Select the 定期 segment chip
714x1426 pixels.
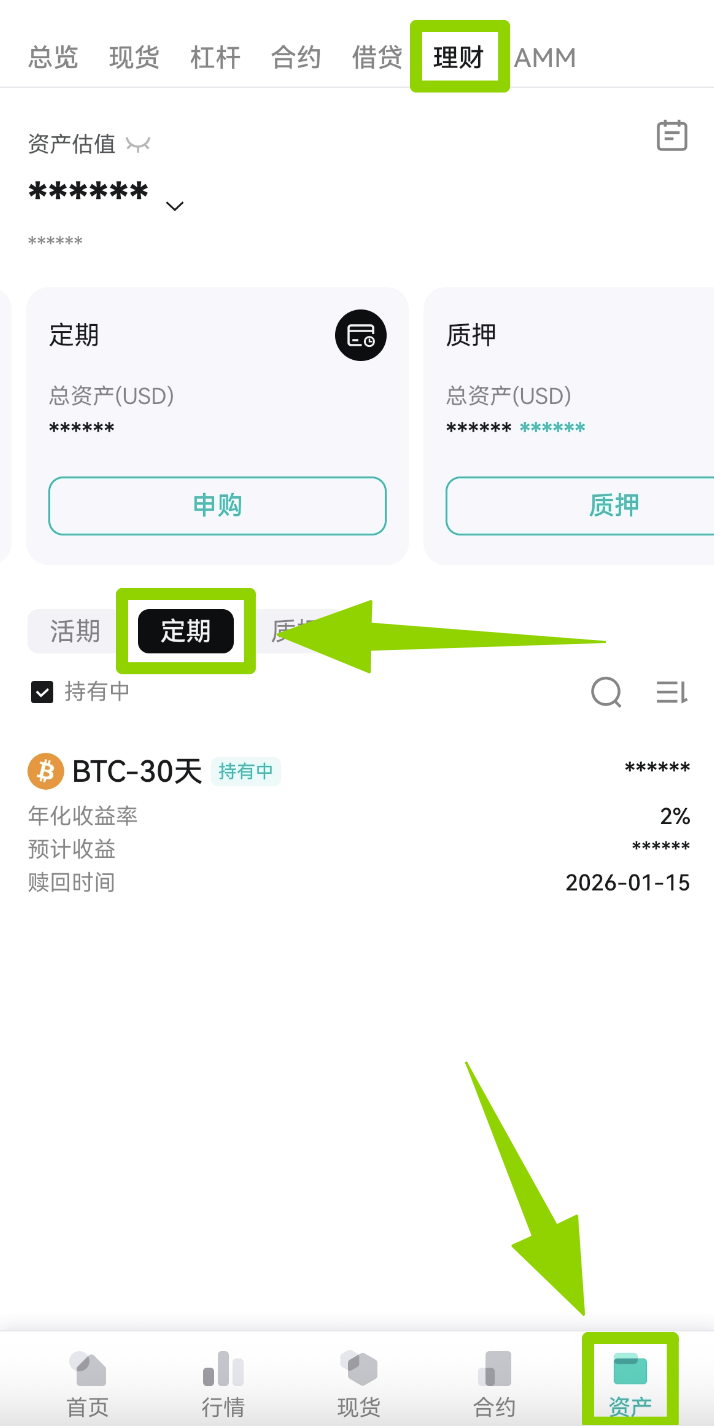pyautogui.click(x=186, y=631)
